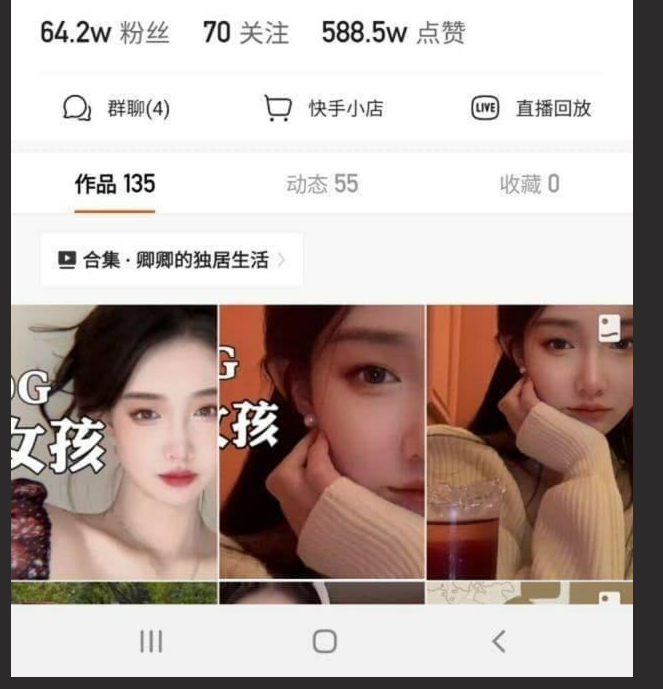This screenshot has height=689, width=663.
Task: Switch to the 作品 135 tab
Action: click(x=115, y=184)
